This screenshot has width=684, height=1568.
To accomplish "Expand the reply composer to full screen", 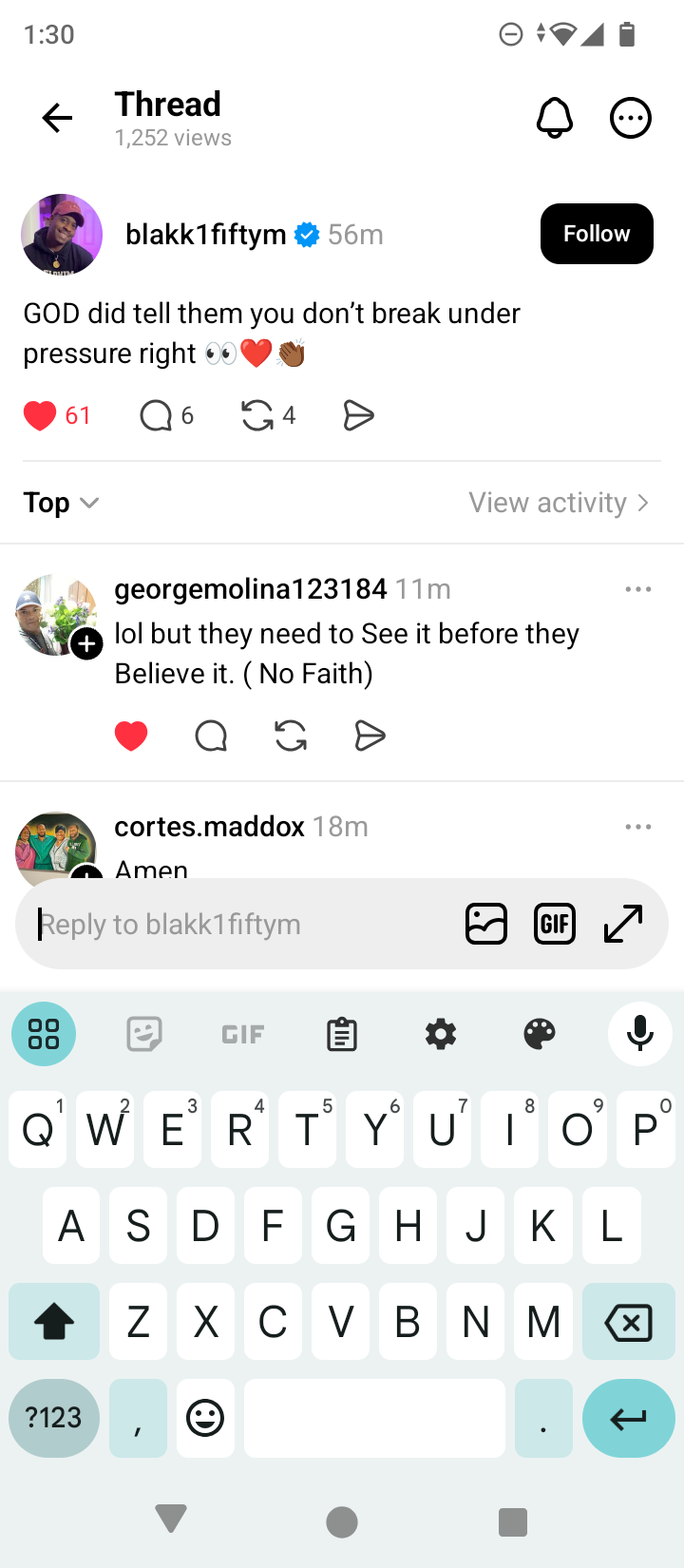I will tap(623, 924).
